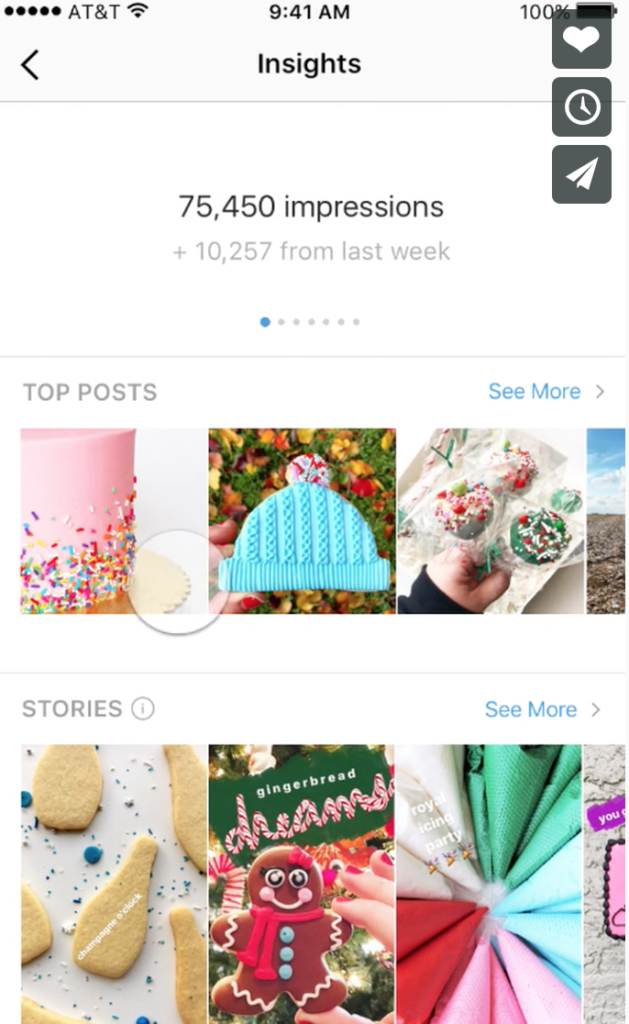Viewport: 629px width, 1024px height.
Task: Select the impressions page indicator dots
Action: point(310,322)
